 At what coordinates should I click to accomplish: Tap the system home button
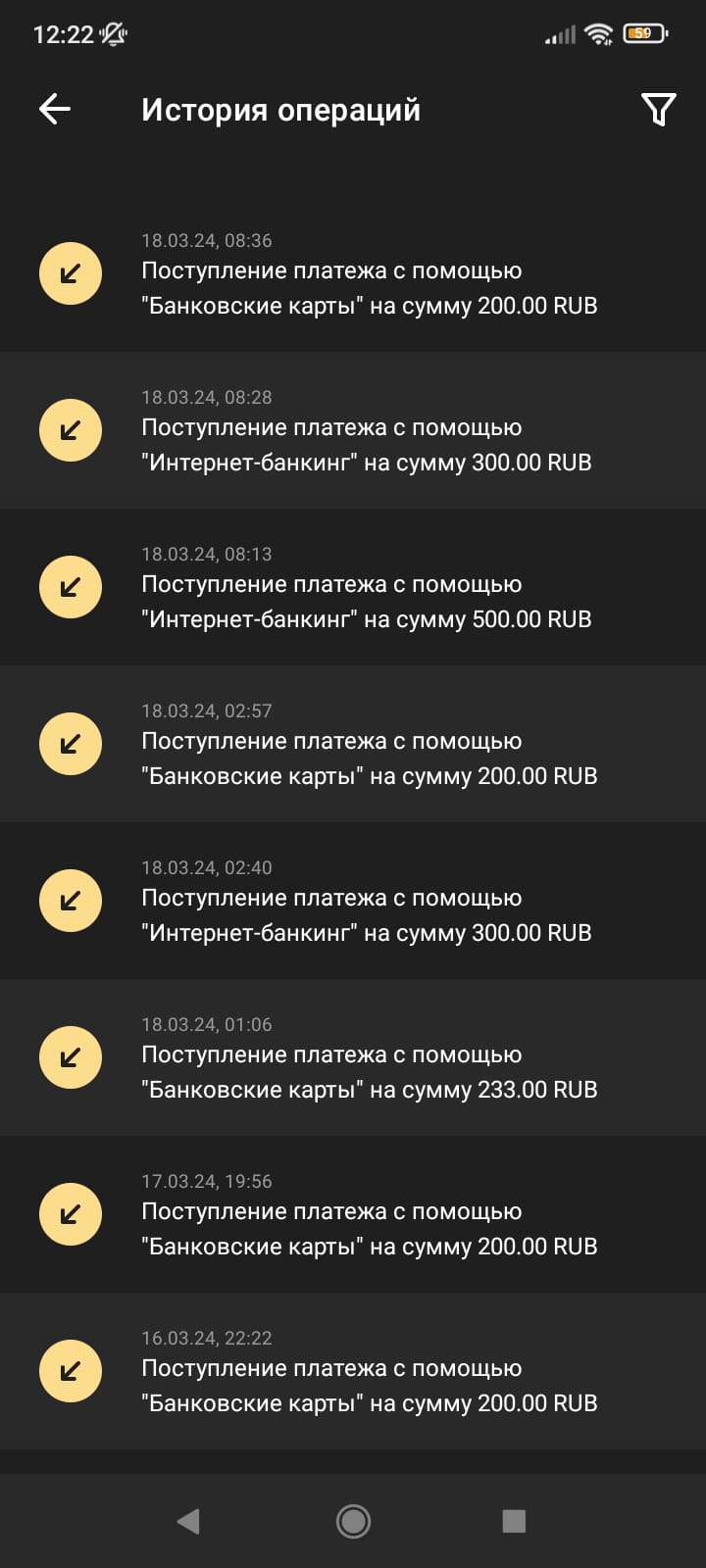(x=353, y=1521)
